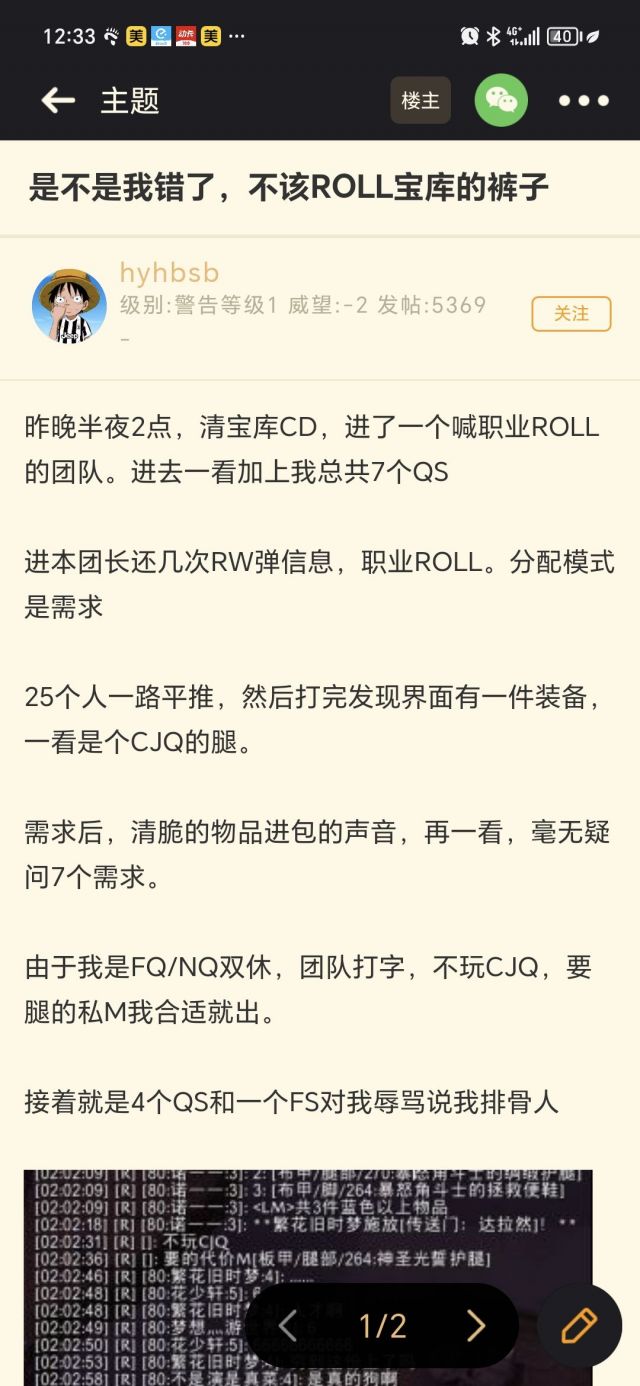Follow hyhbsb with the 关注 button
640x1386 pixels.
click(571, 313)
